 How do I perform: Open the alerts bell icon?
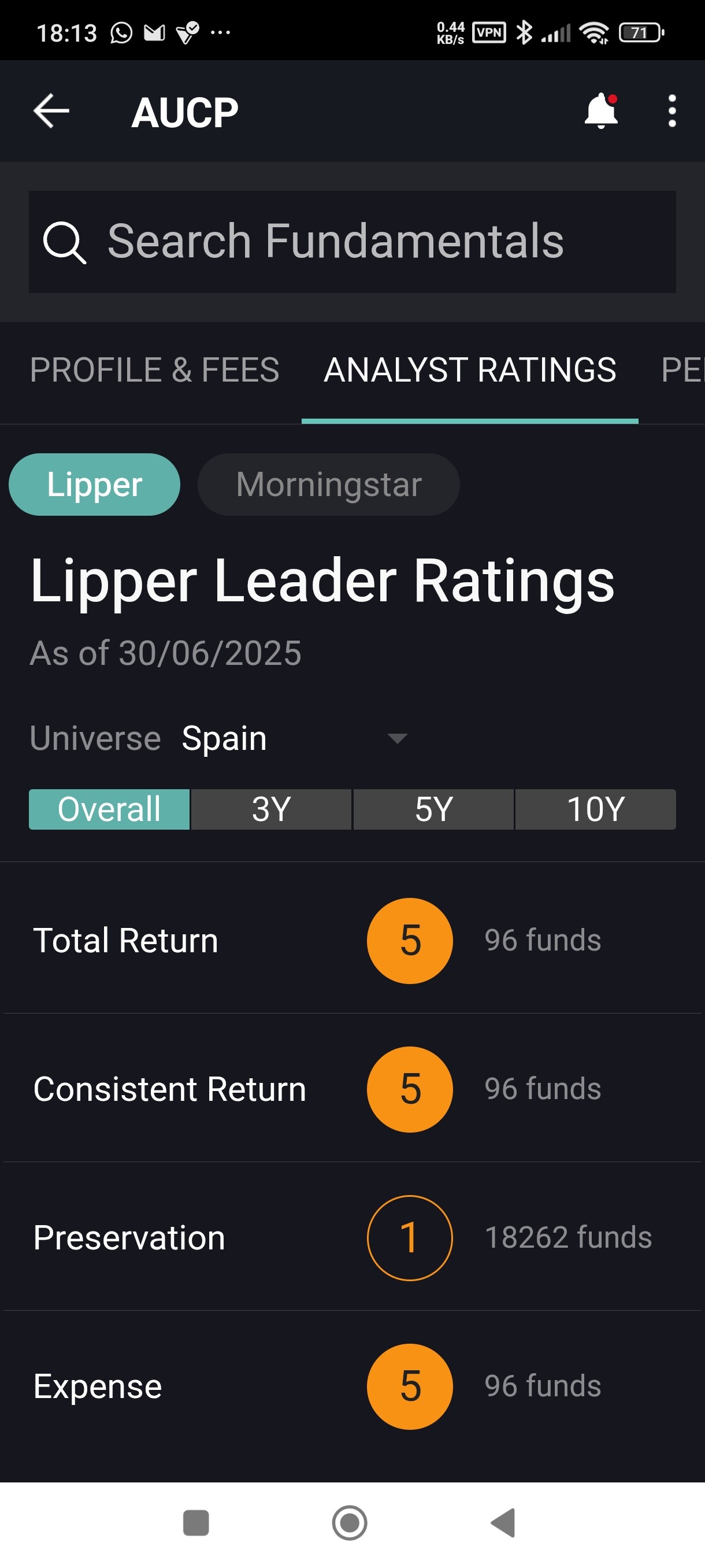point(601,112)
